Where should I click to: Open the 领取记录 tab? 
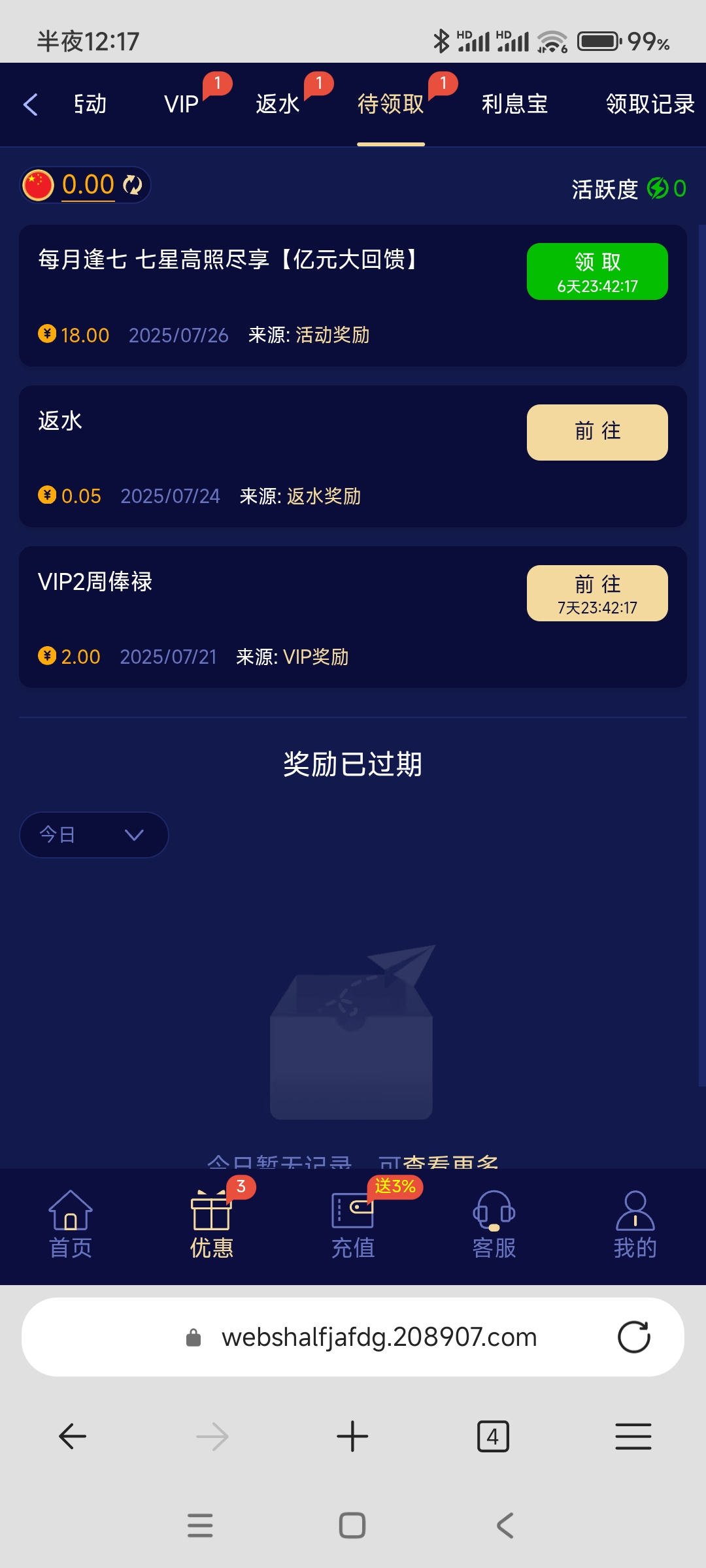coord(650,105)
